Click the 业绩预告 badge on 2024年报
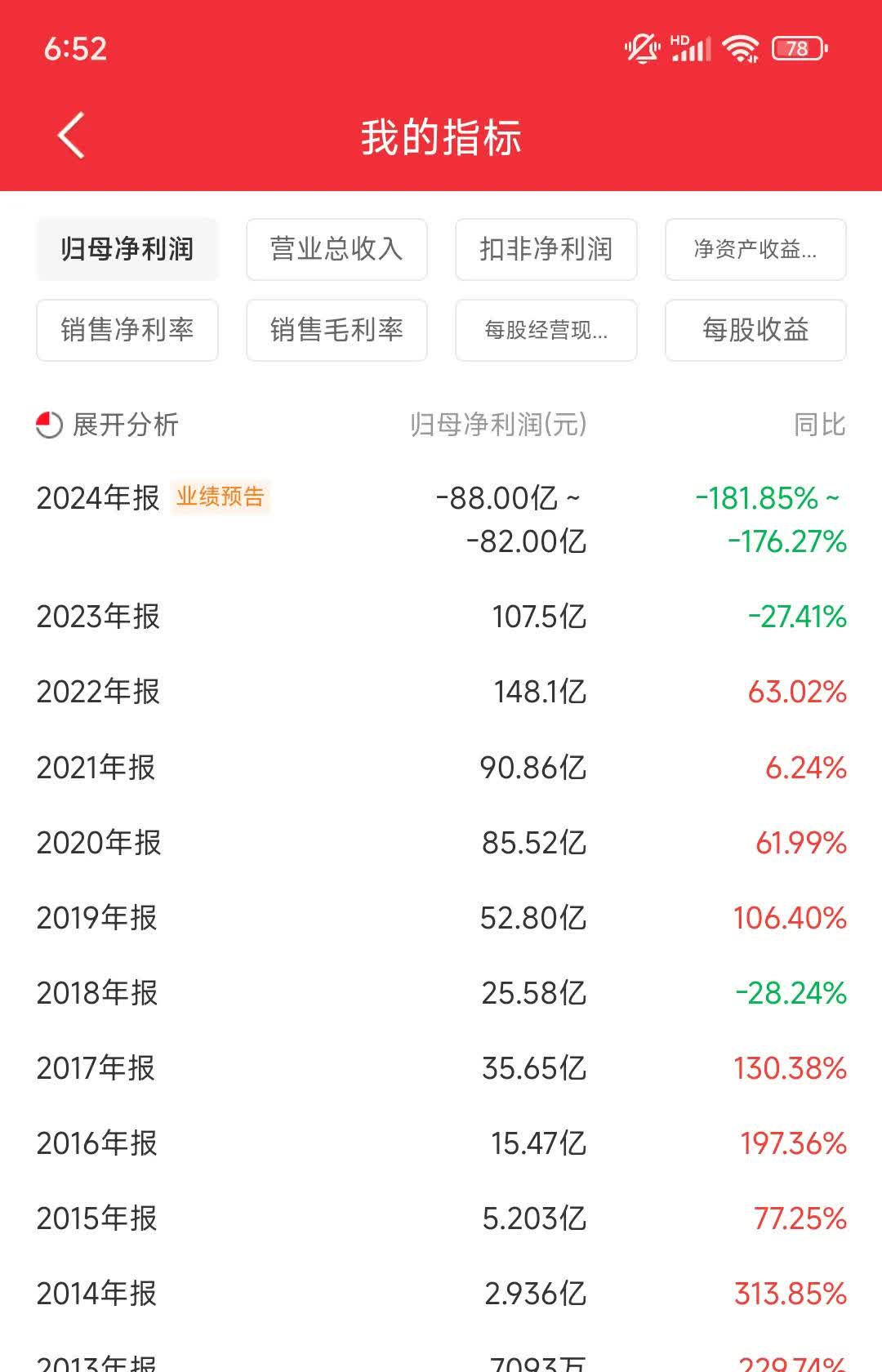The height and width of the screenshot is (1372, 882). 223,497
